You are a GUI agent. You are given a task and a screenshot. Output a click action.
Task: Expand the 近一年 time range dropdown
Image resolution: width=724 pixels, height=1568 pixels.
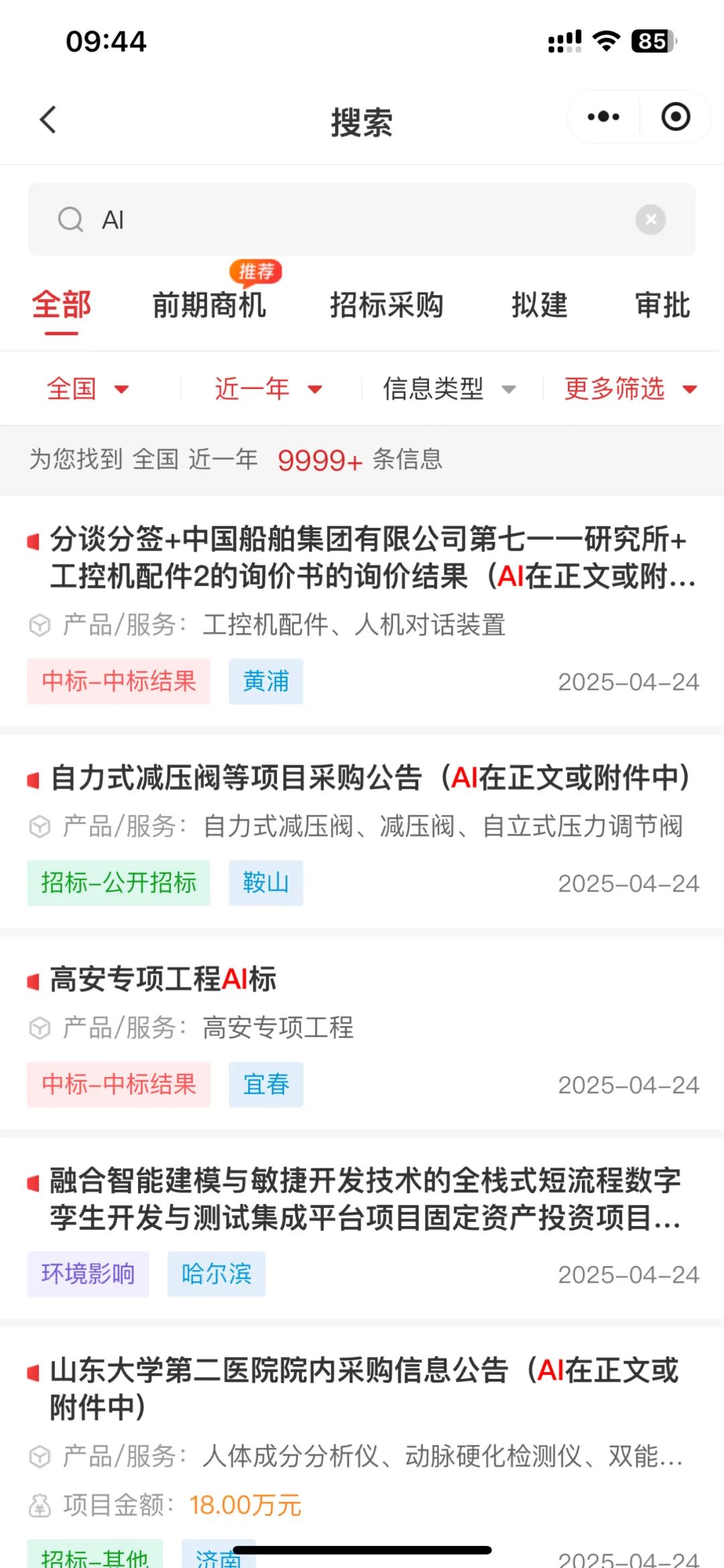[x=268, y=388]
